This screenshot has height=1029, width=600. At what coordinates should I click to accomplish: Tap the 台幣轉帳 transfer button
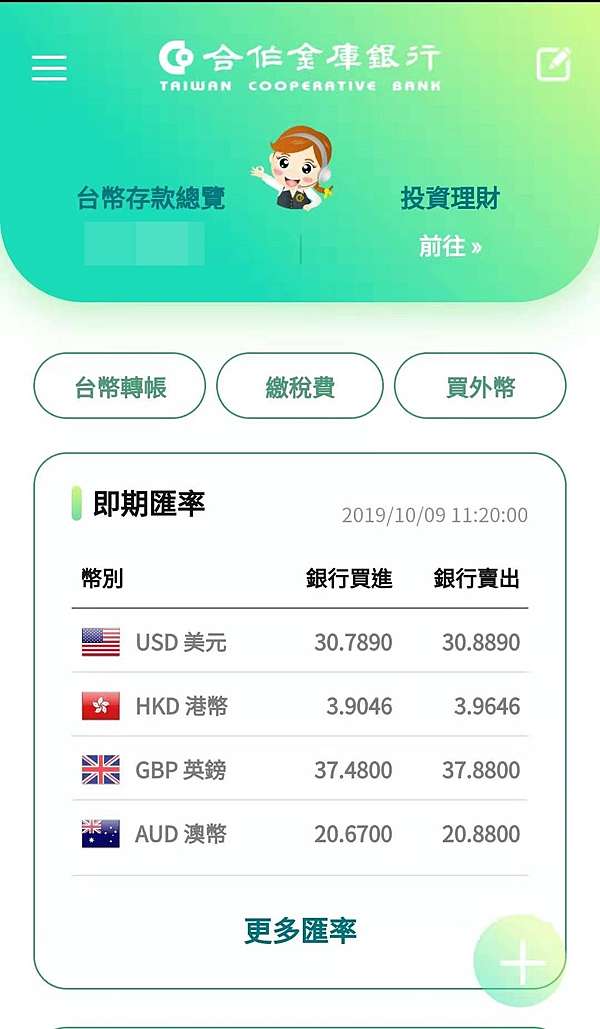point(119,386)
